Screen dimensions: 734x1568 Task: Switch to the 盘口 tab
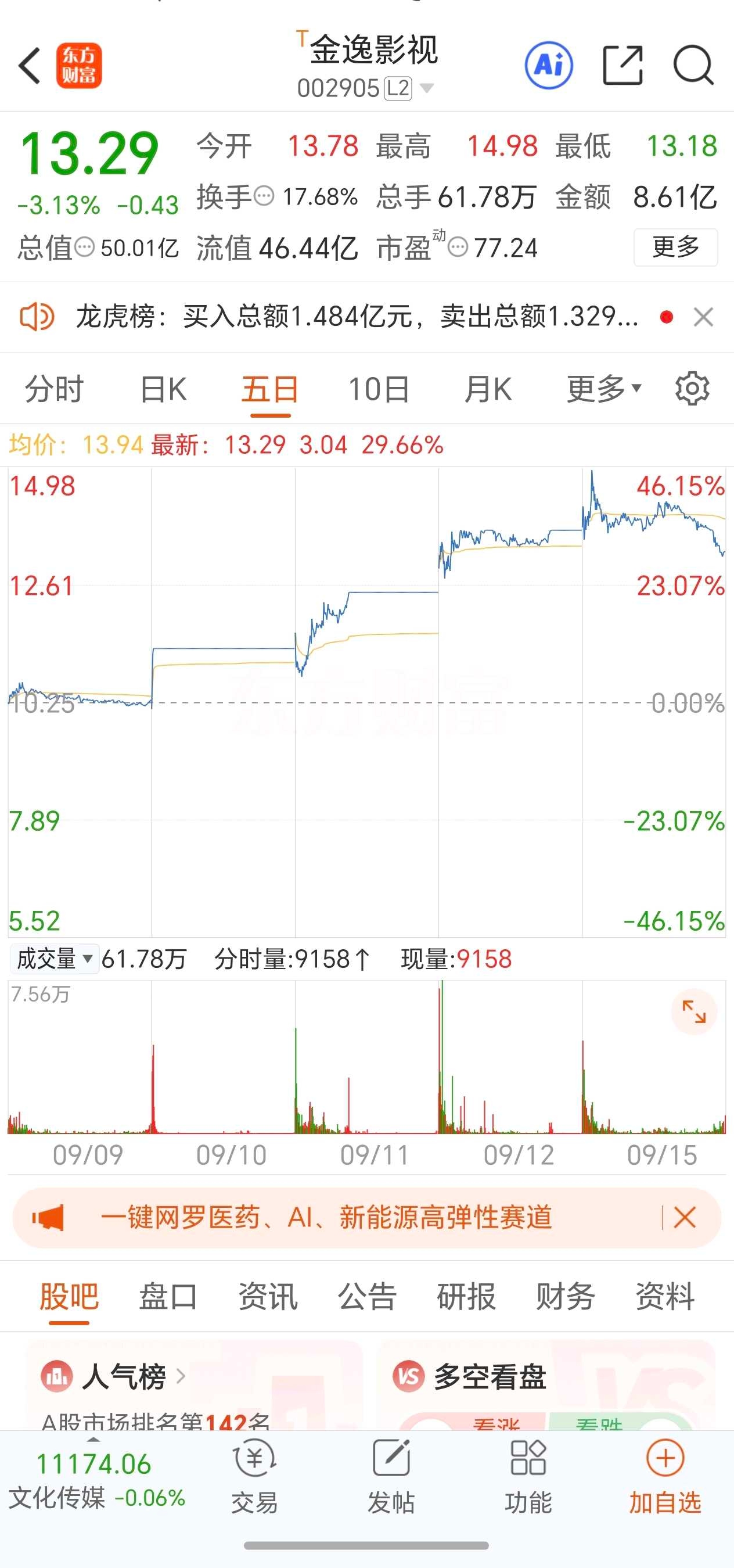pos(168,1296)
